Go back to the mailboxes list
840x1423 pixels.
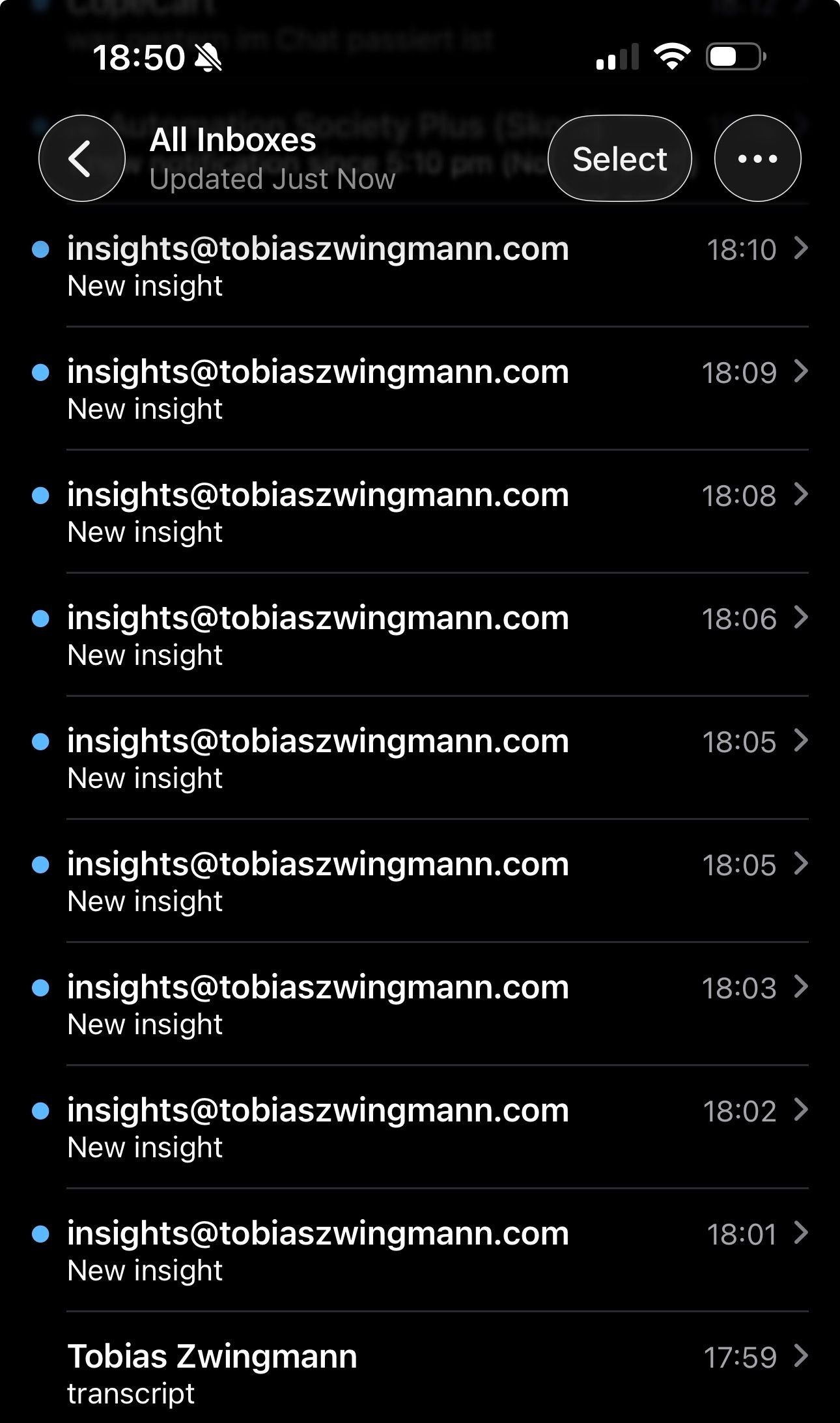[81, 158]
